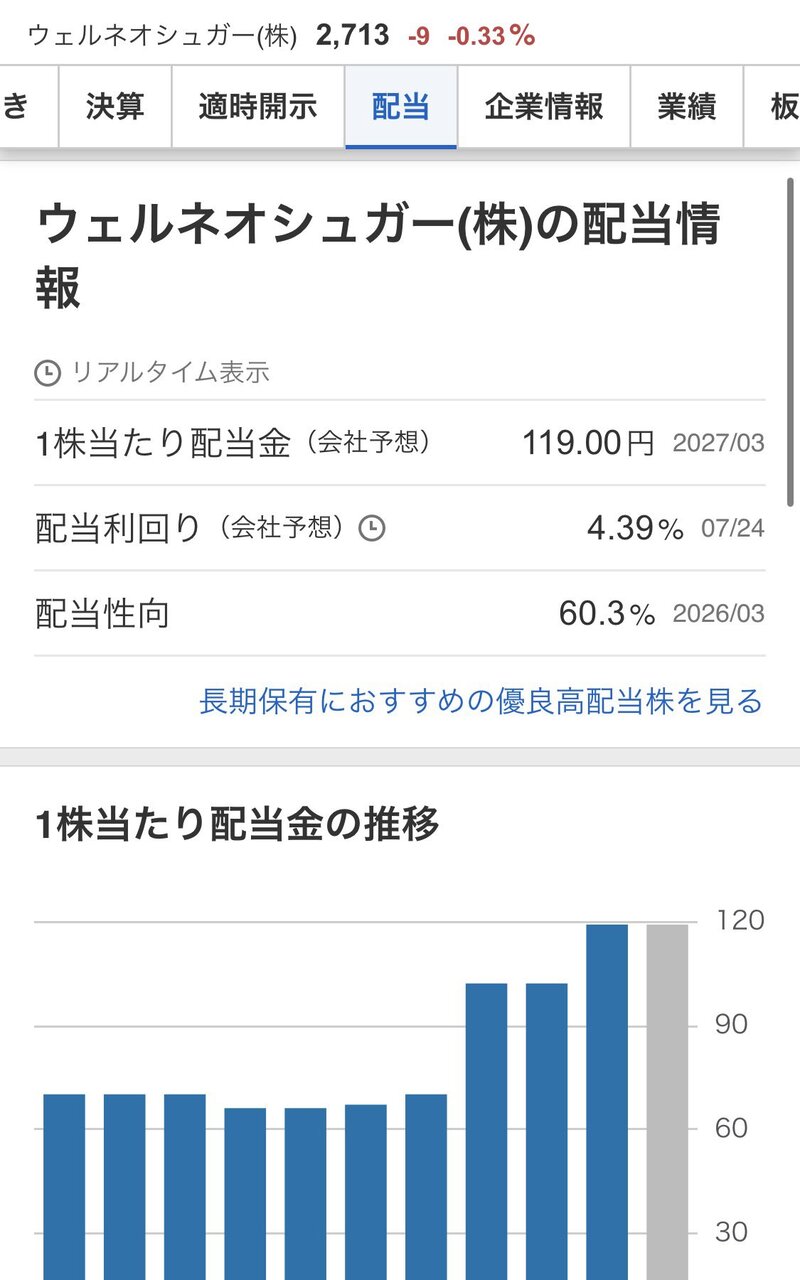Open the 長期保有におすすめの優良高配当株を見る link
The width and height of the screenshot is (800, 1280).
pyautogui.click(x=481, y=701)
